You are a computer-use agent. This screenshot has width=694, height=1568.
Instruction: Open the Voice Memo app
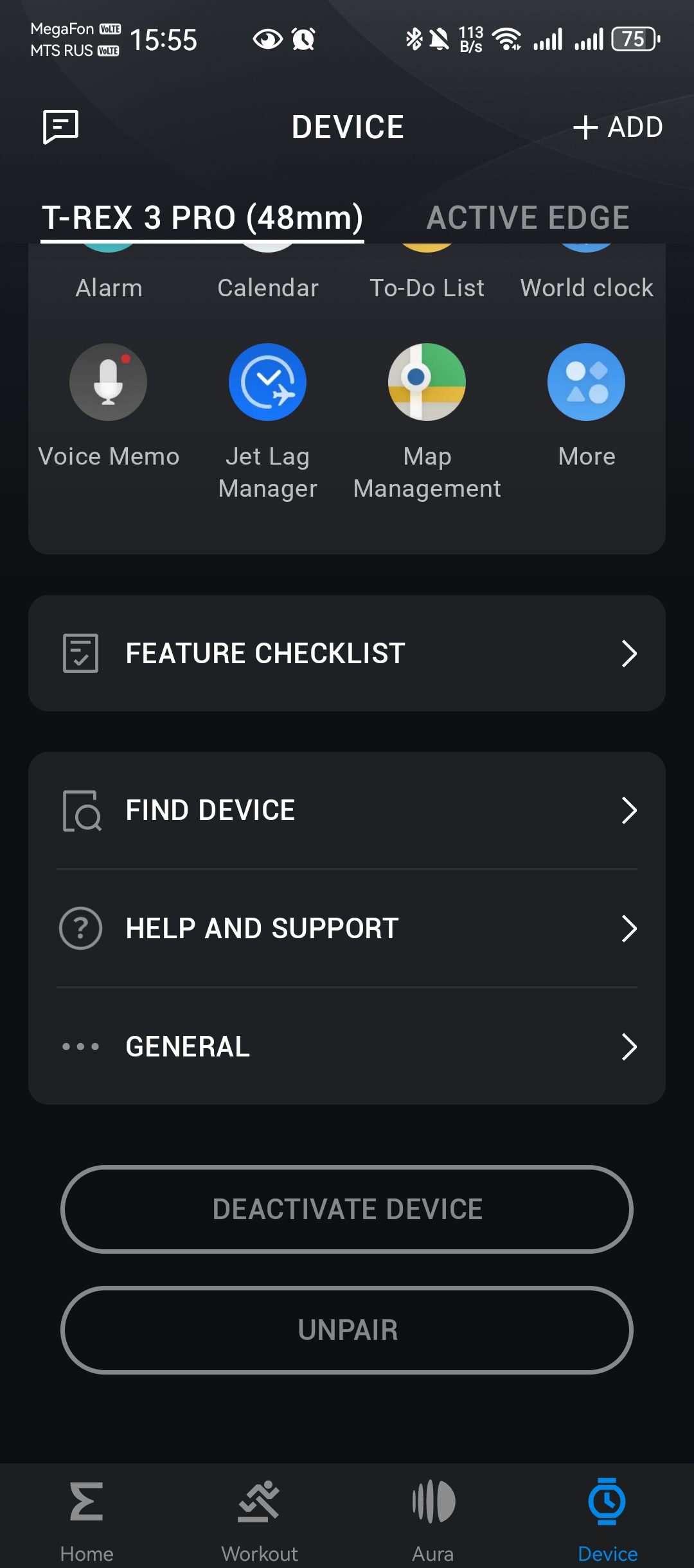[109, 383]
